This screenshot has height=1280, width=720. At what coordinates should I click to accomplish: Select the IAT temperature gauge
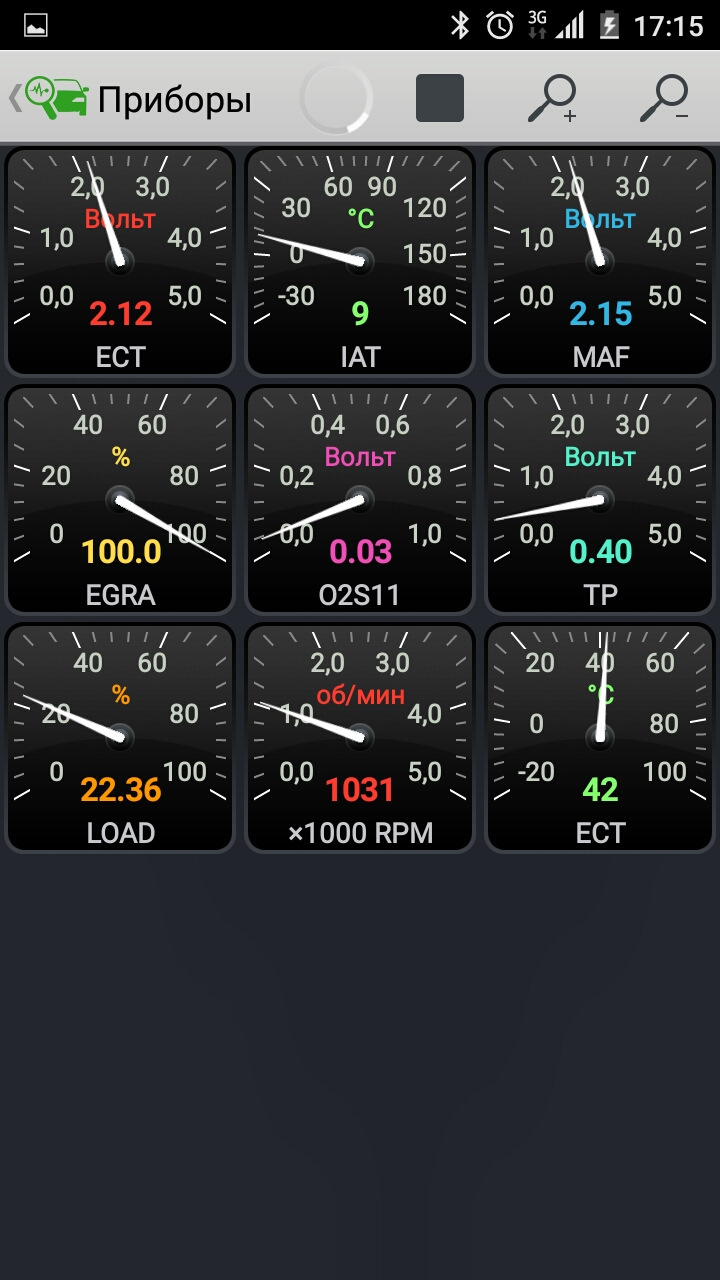coord(360,262)
